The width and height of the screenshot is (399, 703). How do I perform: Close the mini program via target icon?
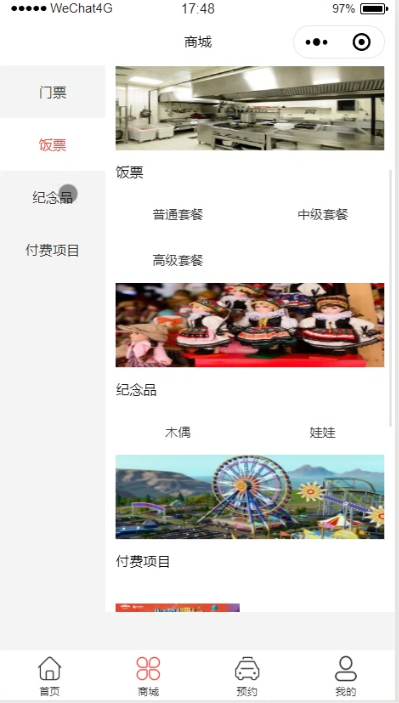coord(361,43)
